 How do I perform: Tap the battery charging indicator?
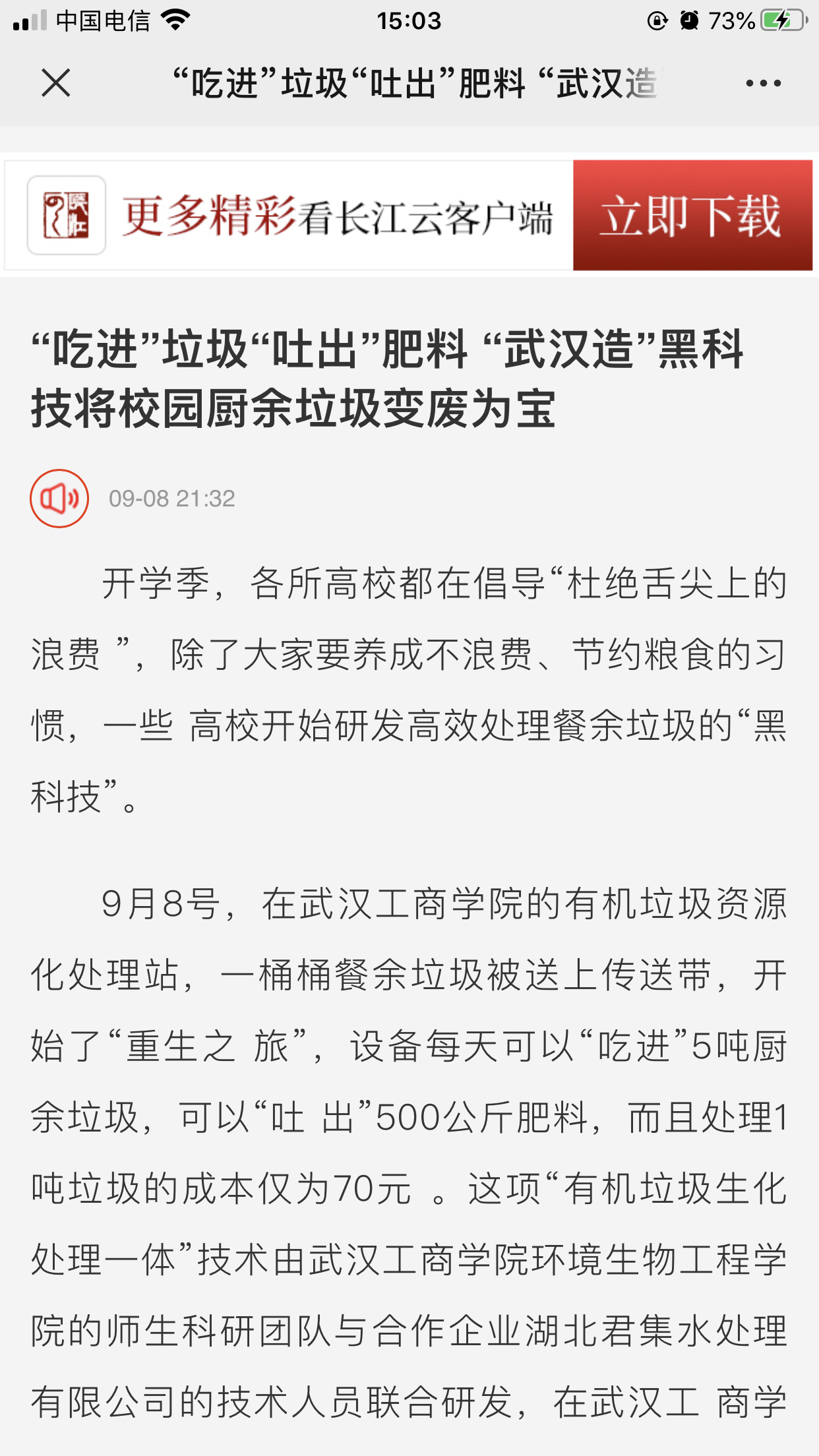click(778, 20)
